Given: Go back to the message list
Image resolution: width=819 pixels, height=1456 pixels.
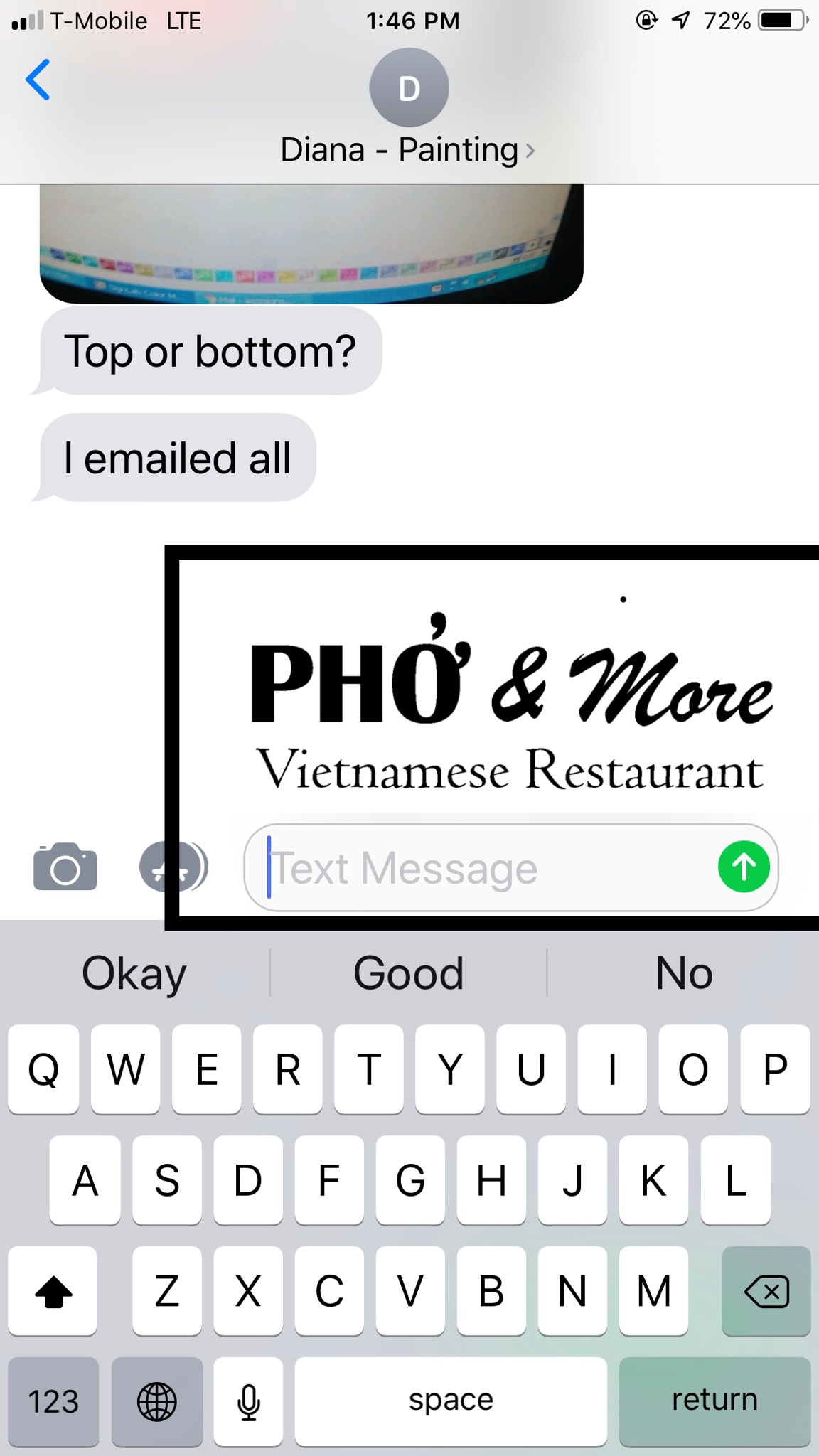Looking at the screenshot, I should click(38, 80).
